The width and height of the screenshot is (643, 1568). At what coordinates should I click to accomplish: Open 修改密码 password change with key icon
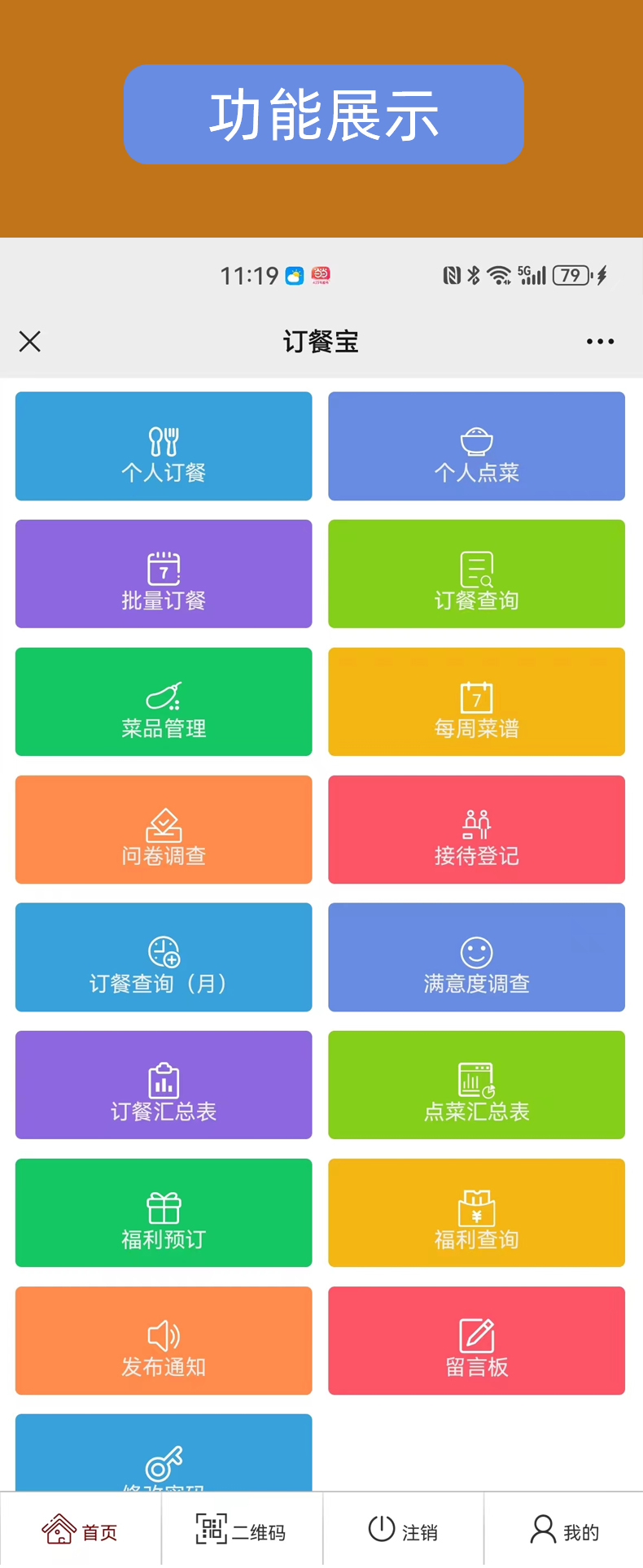(x=163, y=1457)
